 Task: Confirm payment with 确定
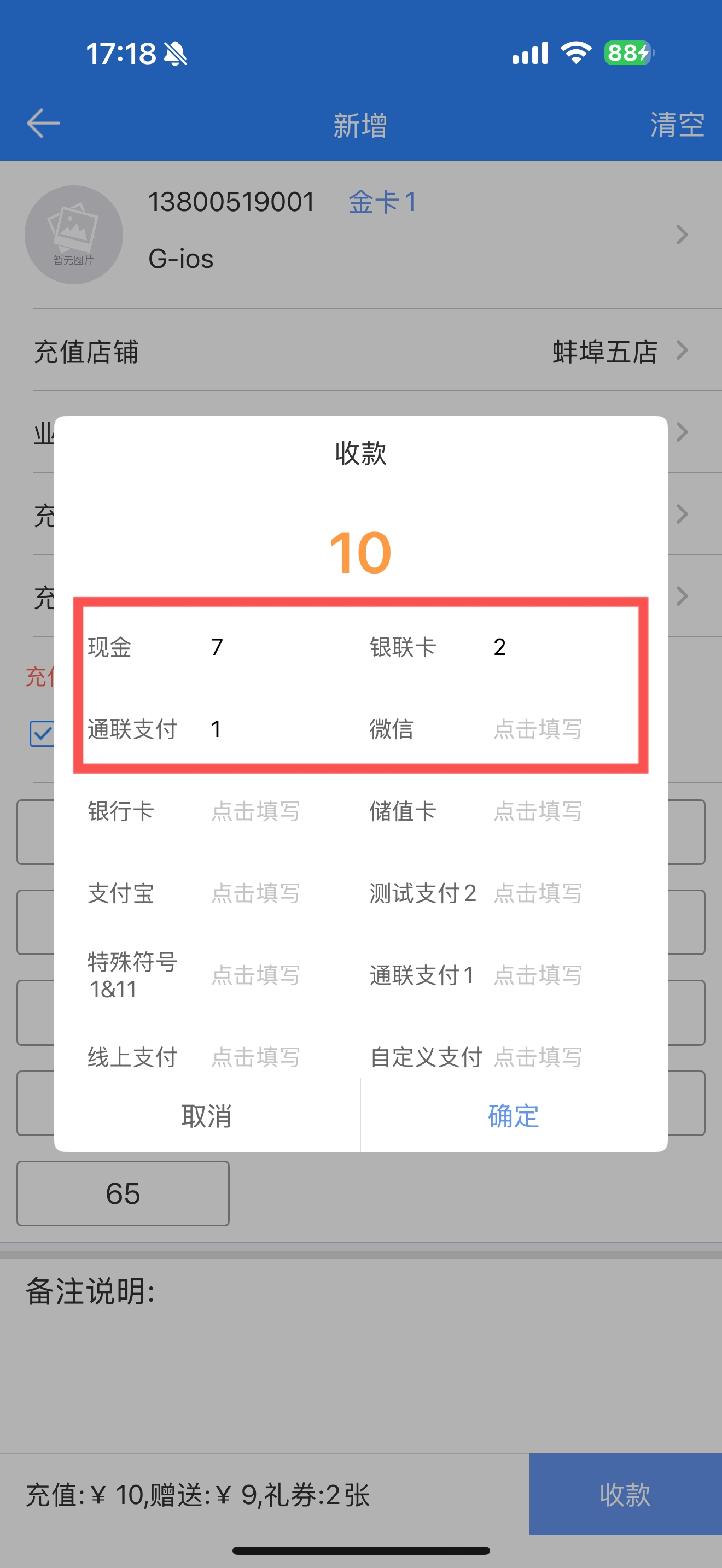514,1115
